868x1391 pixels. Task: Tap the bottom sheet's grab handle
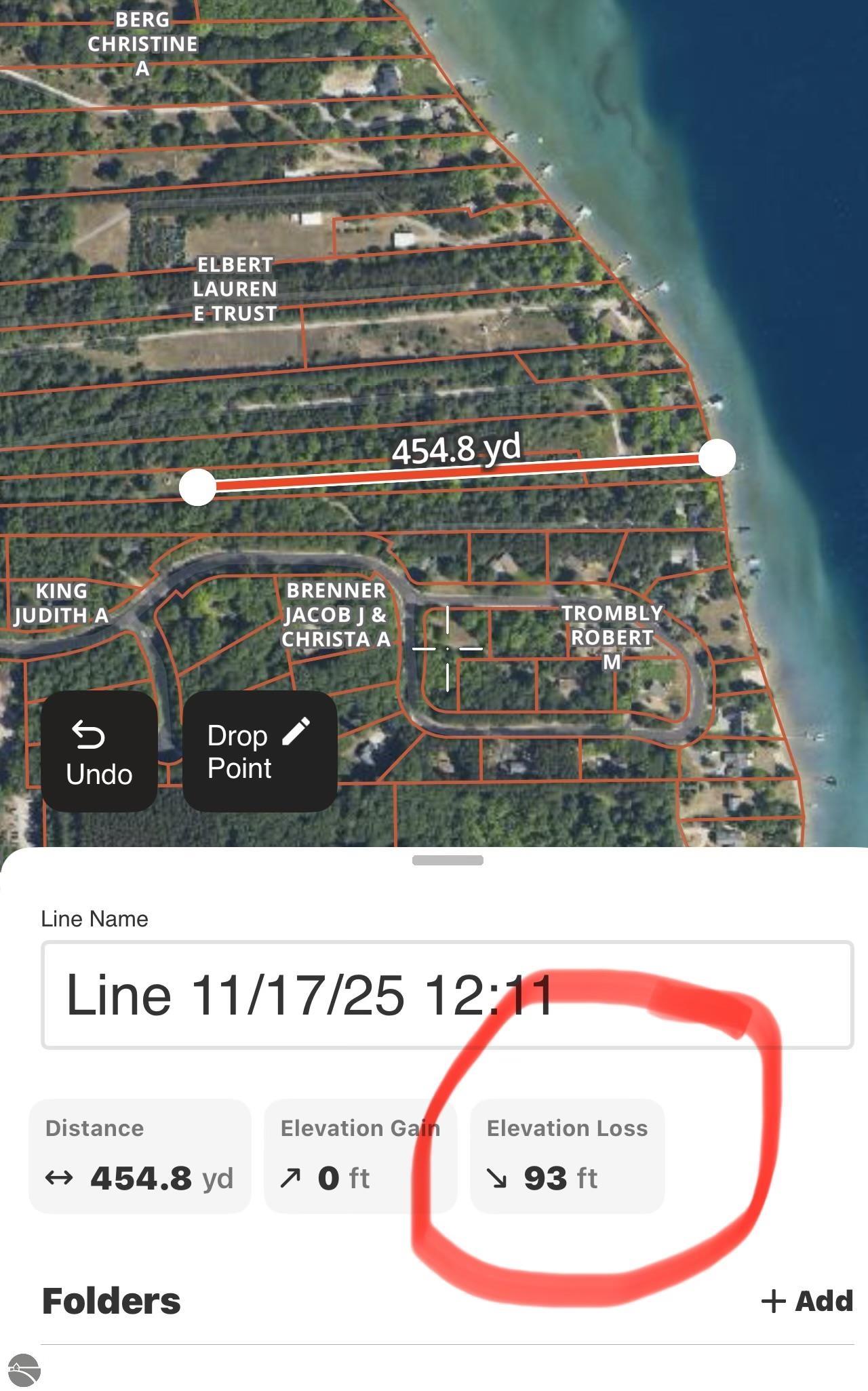[448, 861]
